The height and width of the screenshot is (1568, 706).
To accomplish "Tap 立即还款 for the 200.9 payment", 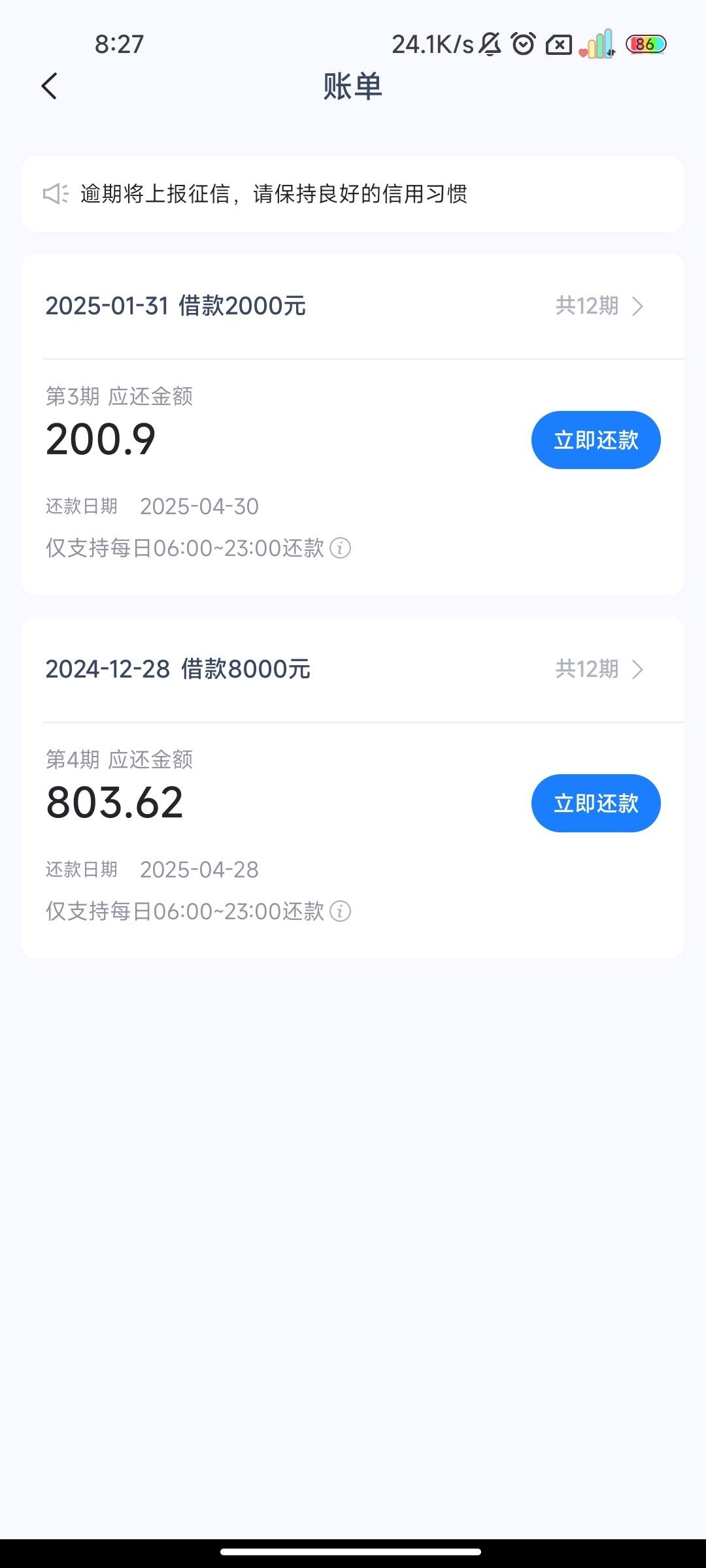I will (596, 440).
